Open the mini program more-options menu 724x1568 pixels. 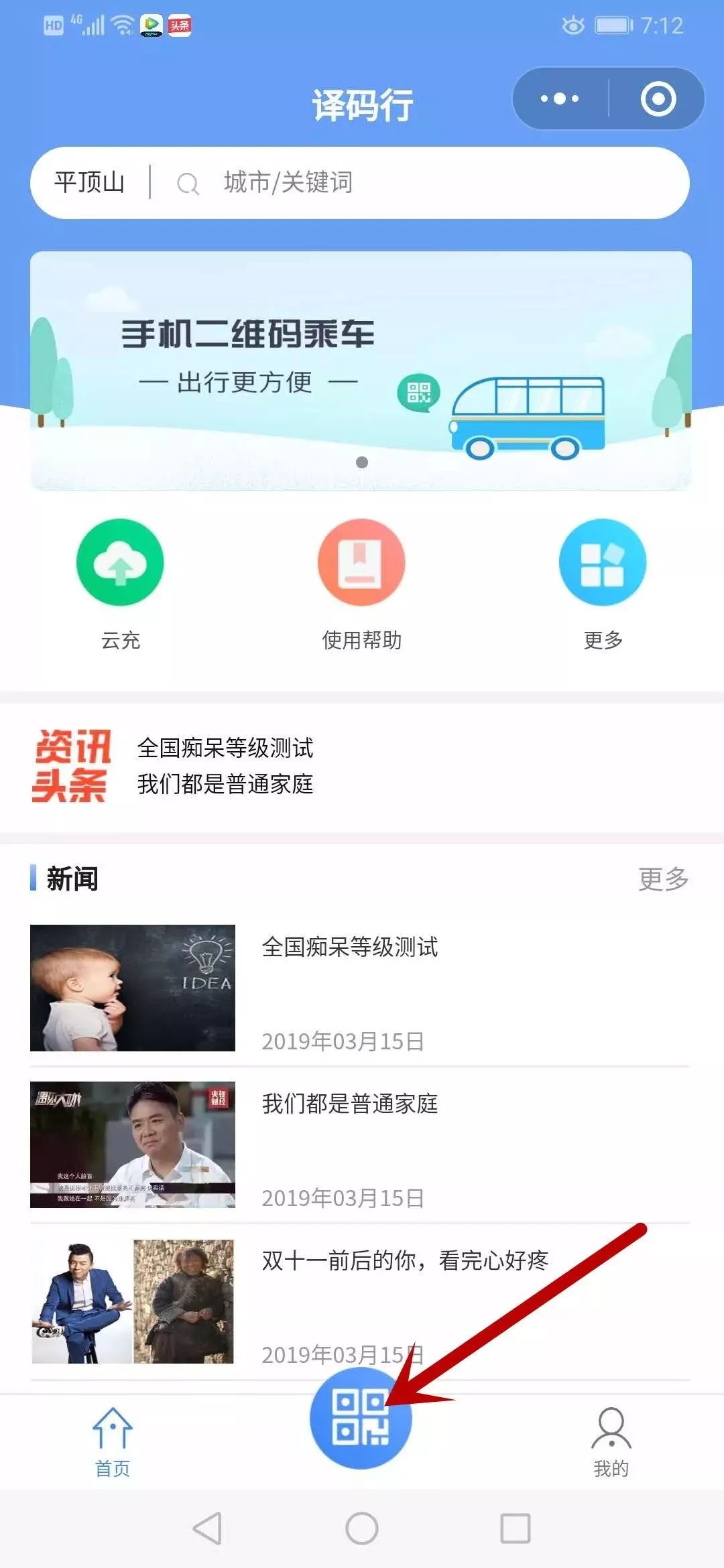(560, 99)
